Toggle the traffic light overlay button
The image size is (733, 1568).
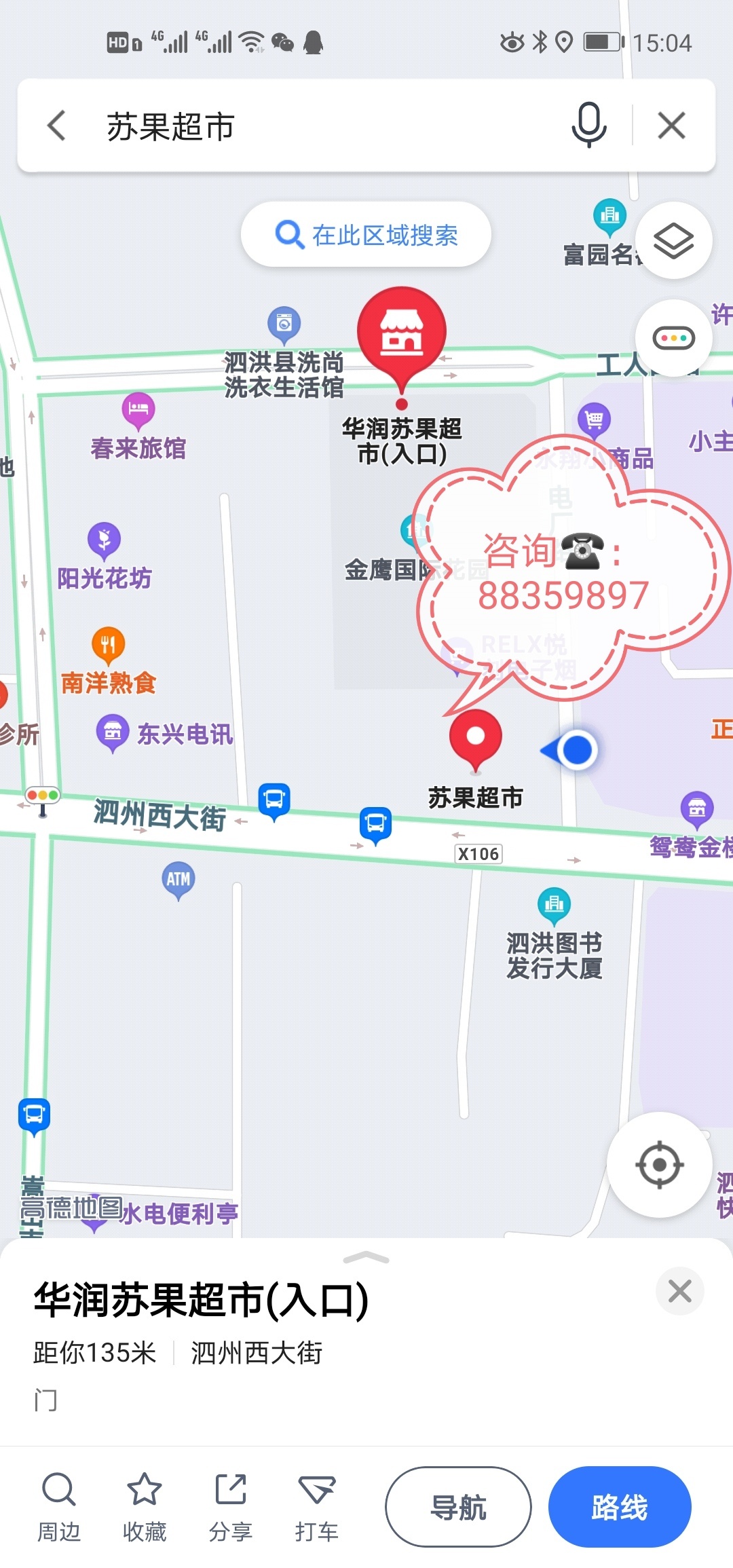(x=673, y=338)
